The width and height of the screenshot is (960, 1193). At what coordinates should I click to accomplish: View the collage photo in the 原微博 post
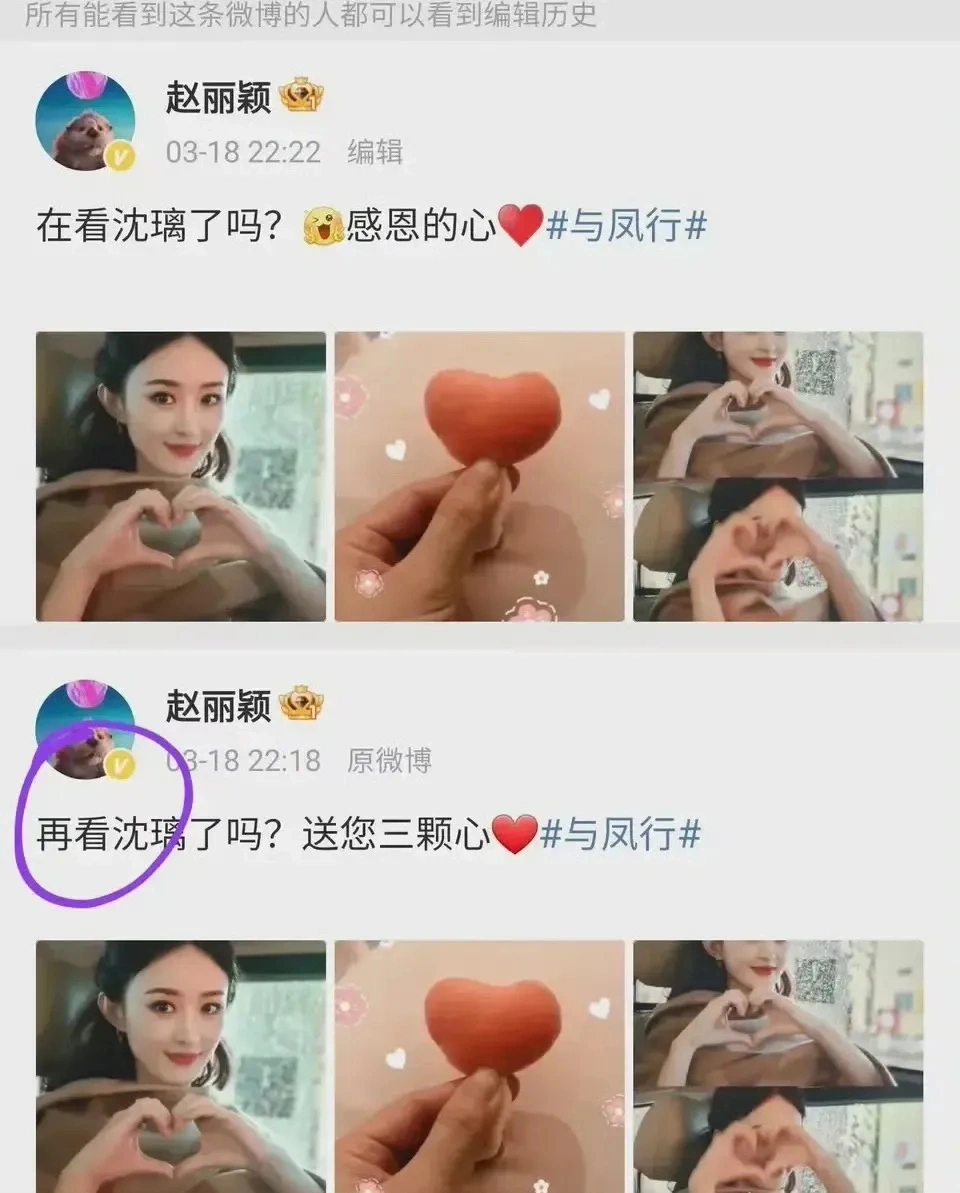pos(778,1066)
